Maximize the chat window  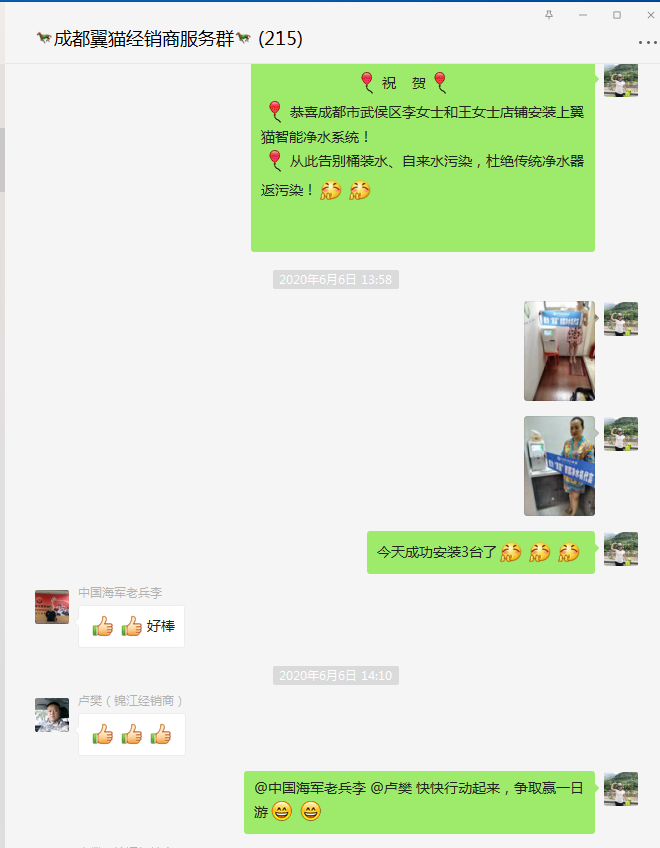click(616, 15)
